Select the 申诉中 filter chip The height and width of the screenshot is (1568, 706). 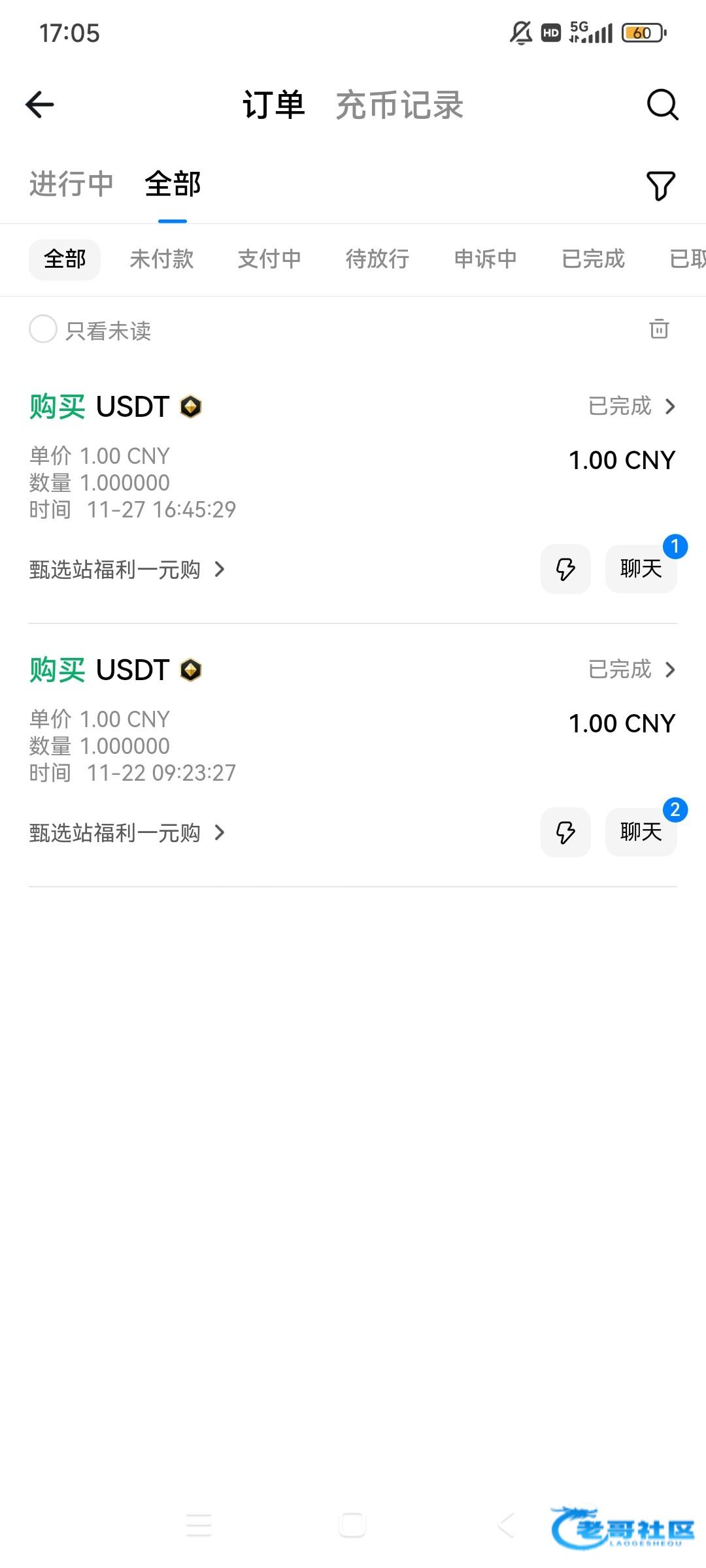click(x=485, y=259)
